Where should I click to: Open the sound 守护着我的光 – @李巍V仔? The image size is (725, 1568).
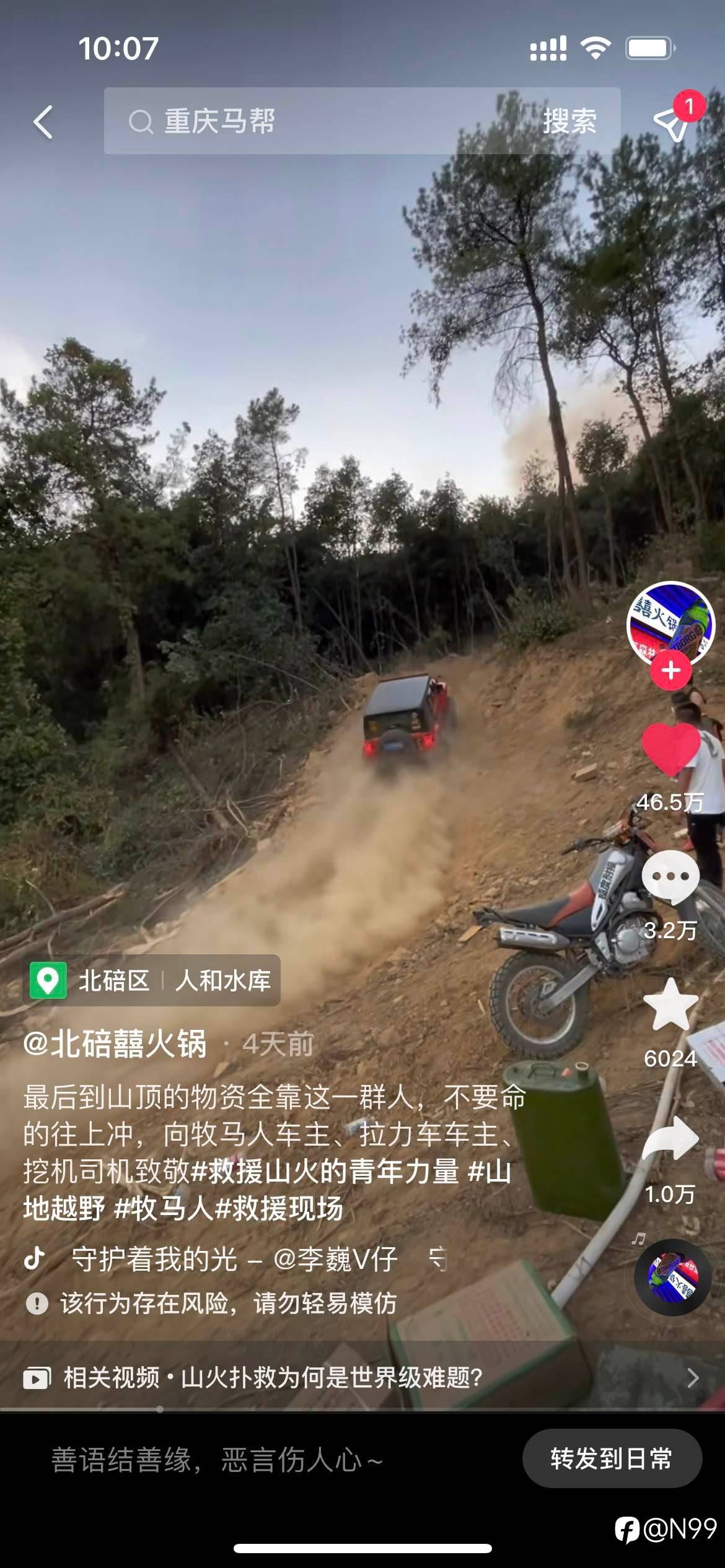pyautogui.click(x=234, y=1260)
